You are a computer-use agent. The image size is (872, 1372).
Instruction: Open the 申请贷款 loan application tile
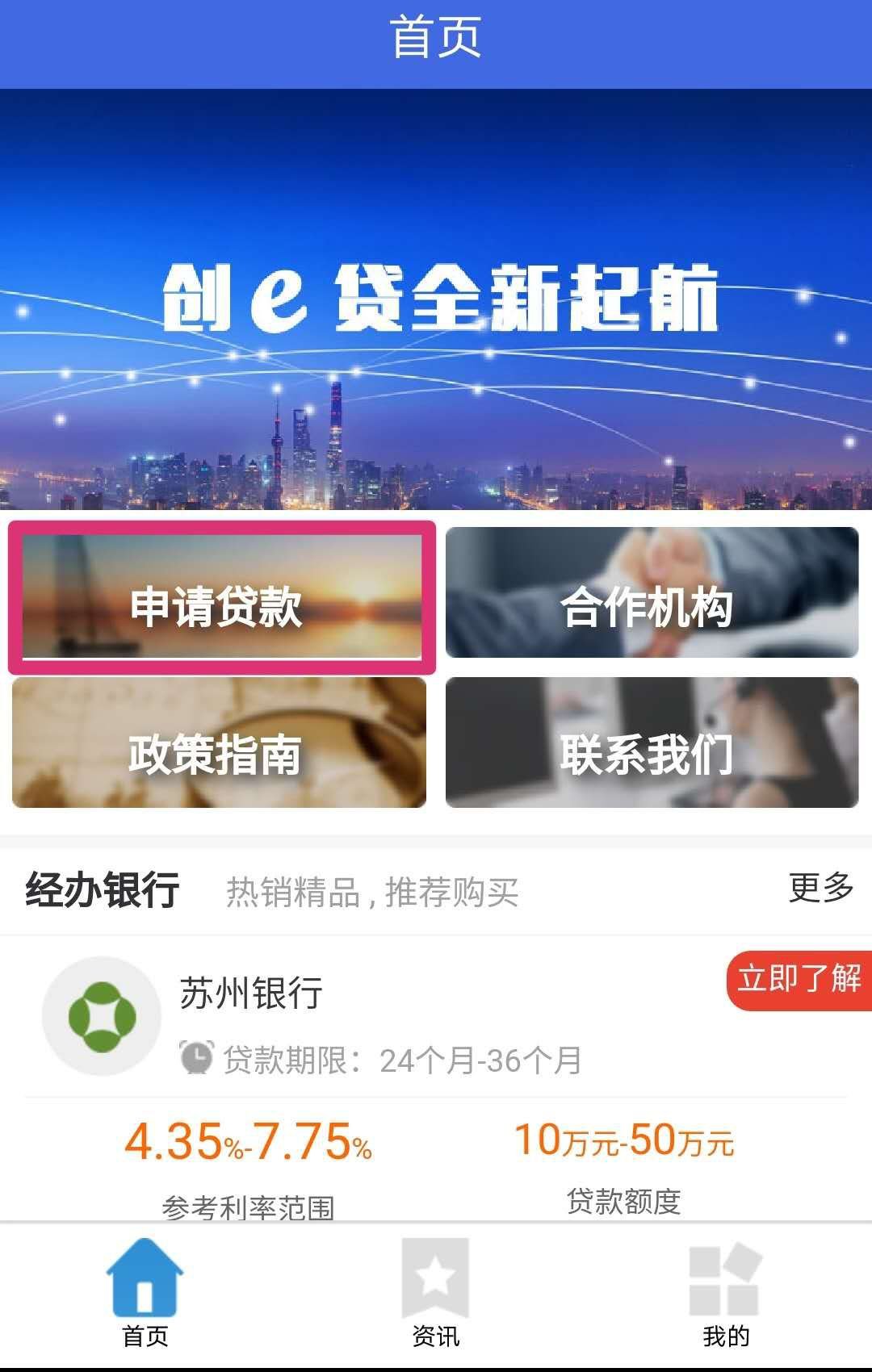coord(221,598)
